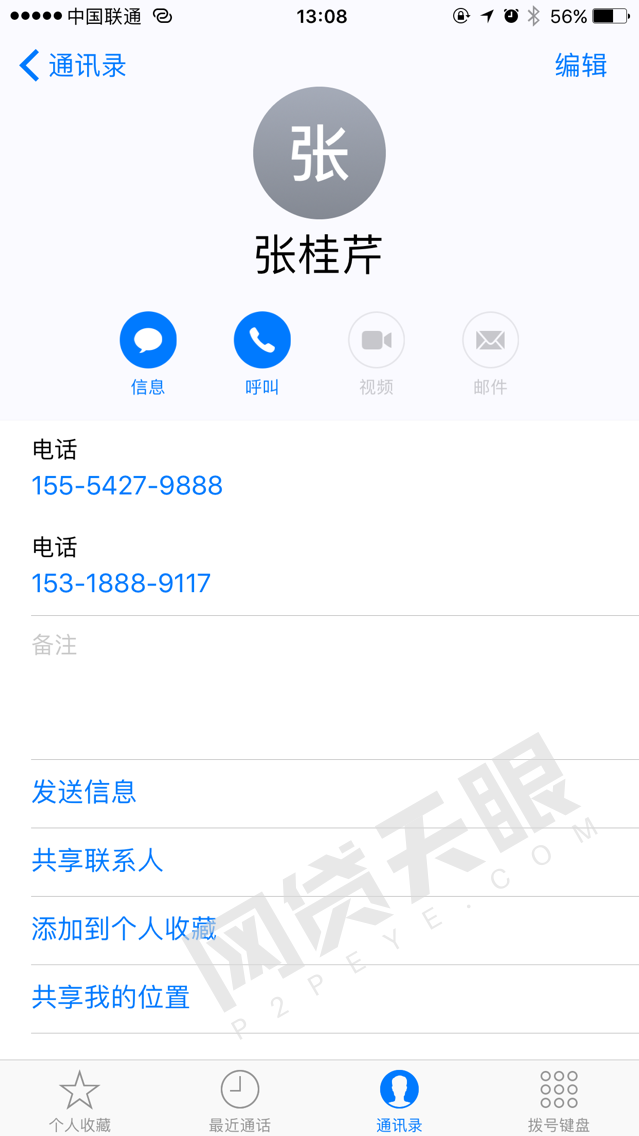639x1136 pixels.
Task: Dial the number 153-1888-9117
Action: click(121, 583)
